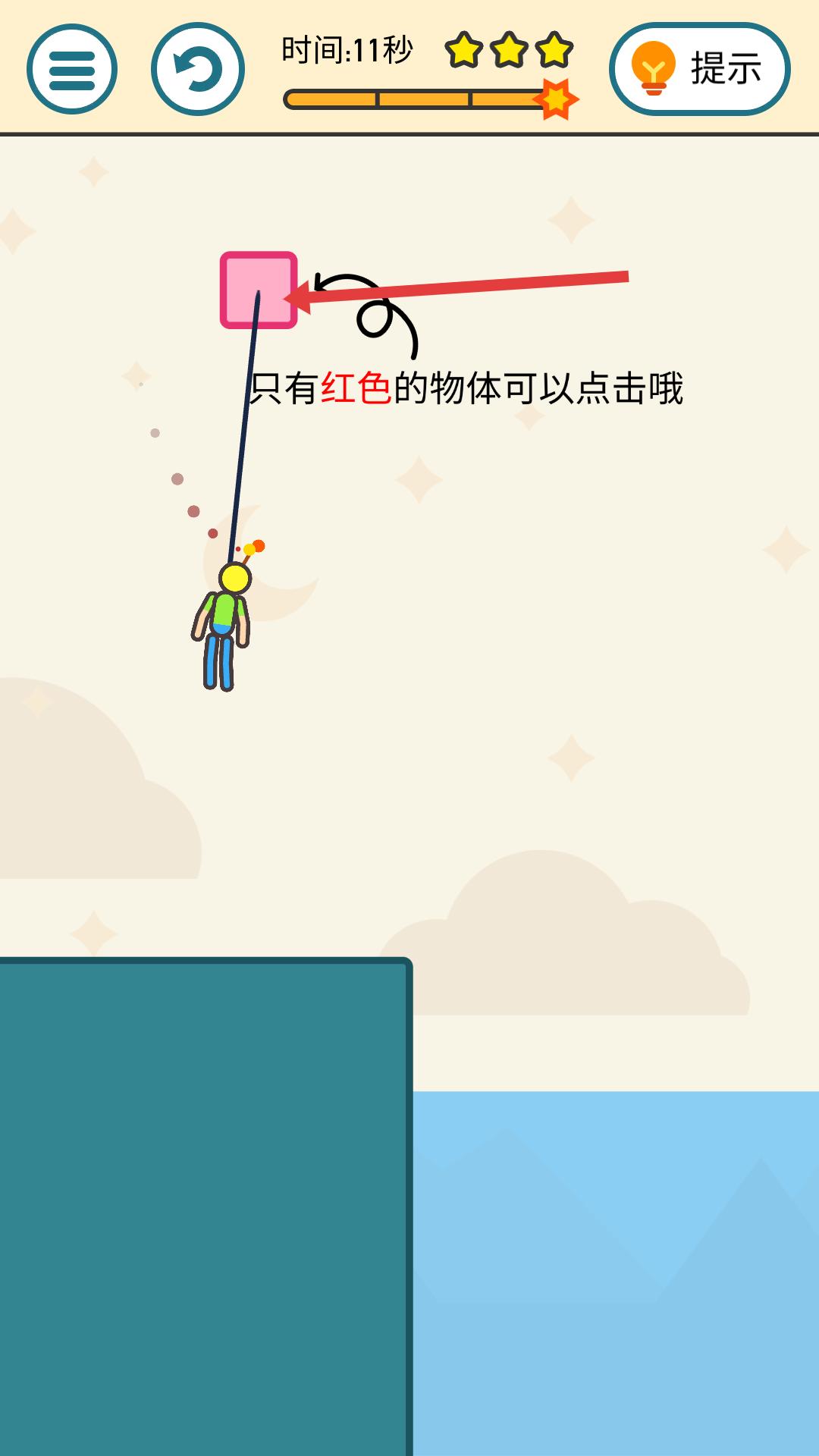Restart the level with the retry icon
This screenshot has width=819, height=1456.
(198, 70)
